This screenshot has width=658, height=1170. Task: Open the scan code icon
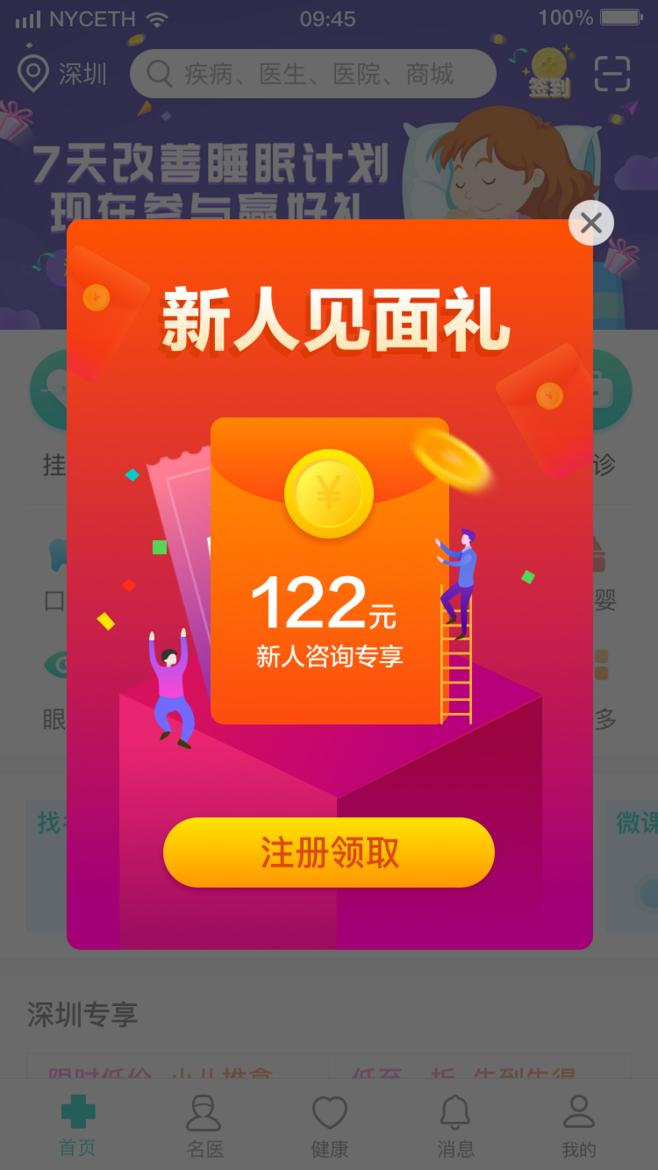tap(612, 74)
